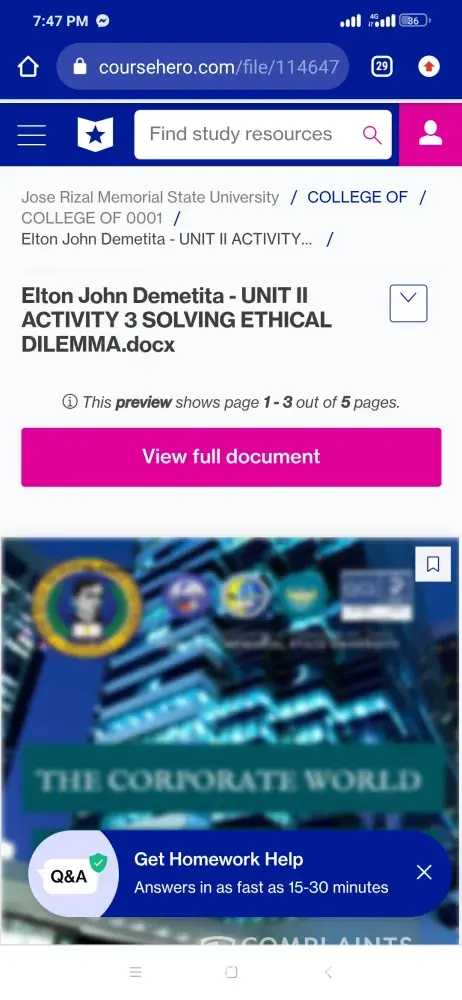Tap the system back button
Image resolution: width=462 pixels, height=1000 pixels.
pos(329,972)
